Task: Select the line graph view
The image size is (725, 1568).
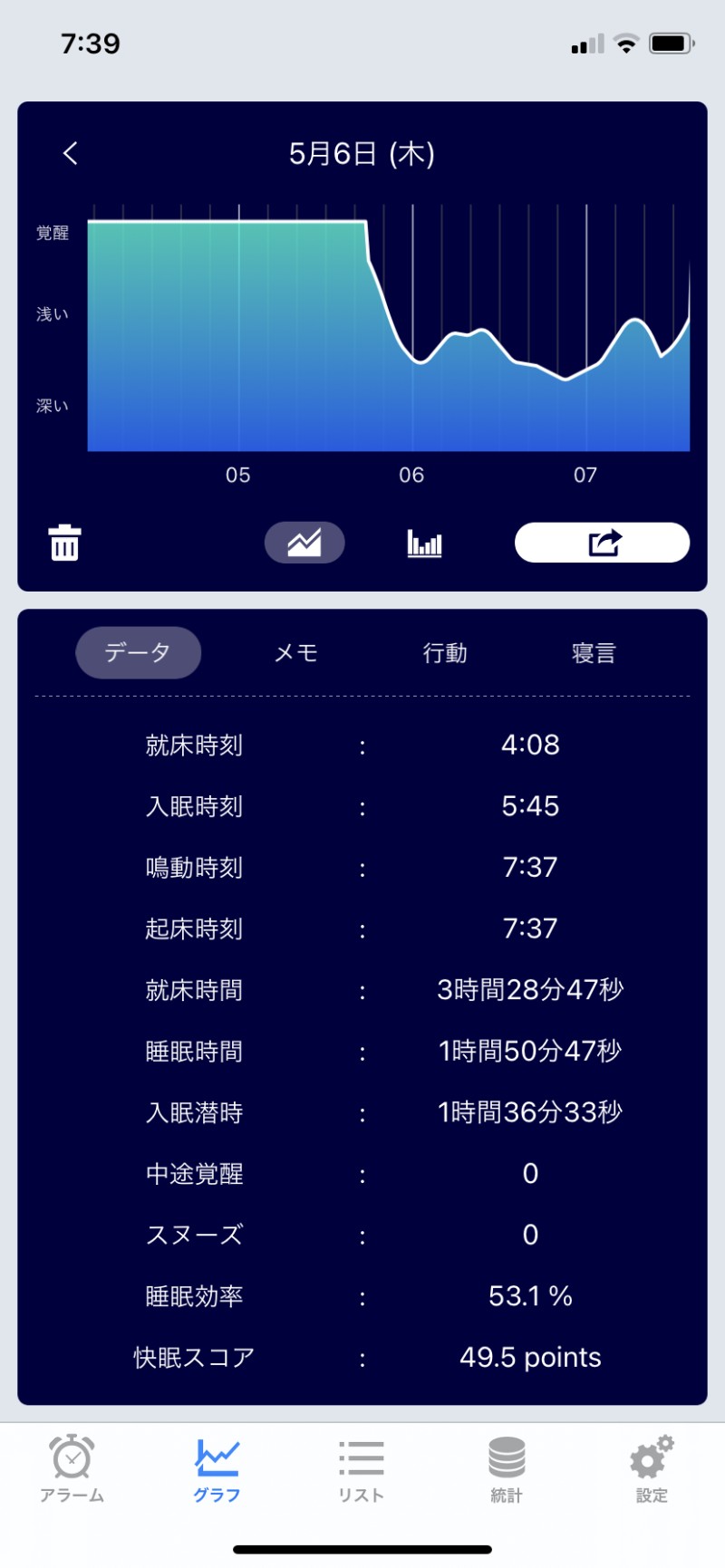Action: pyautogui.click(x=304, y=544)
